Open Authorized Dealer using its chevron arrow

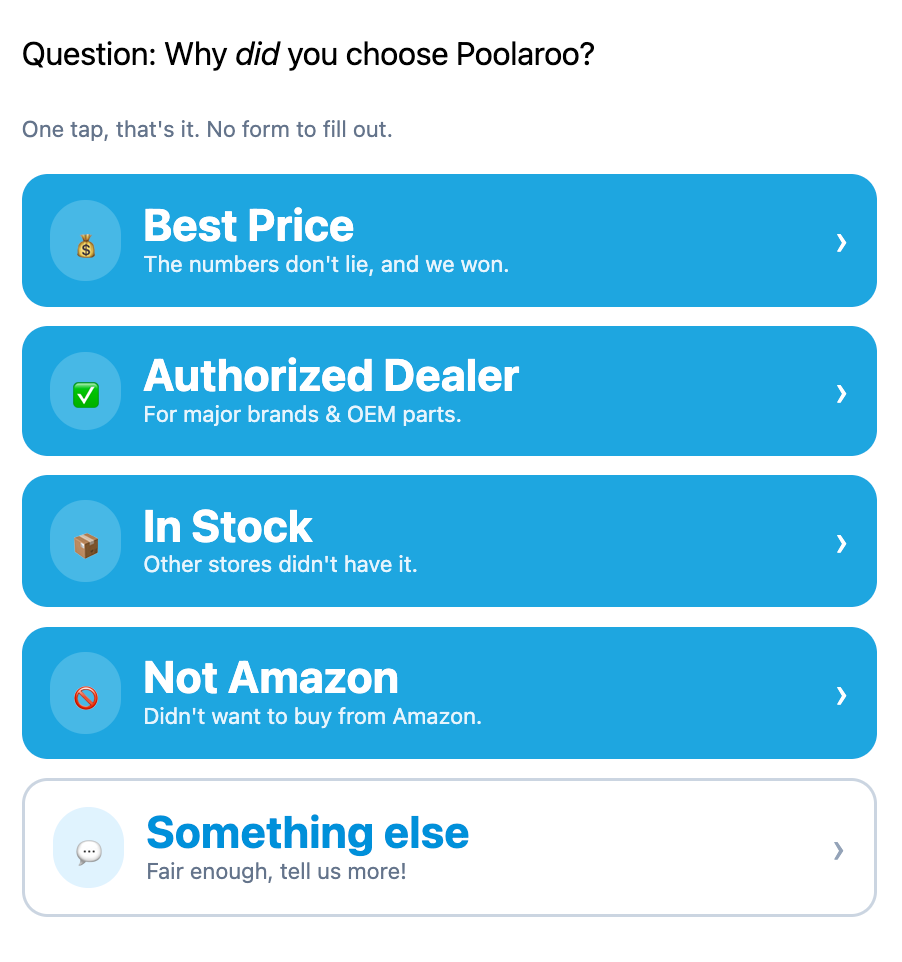point(841,392)
